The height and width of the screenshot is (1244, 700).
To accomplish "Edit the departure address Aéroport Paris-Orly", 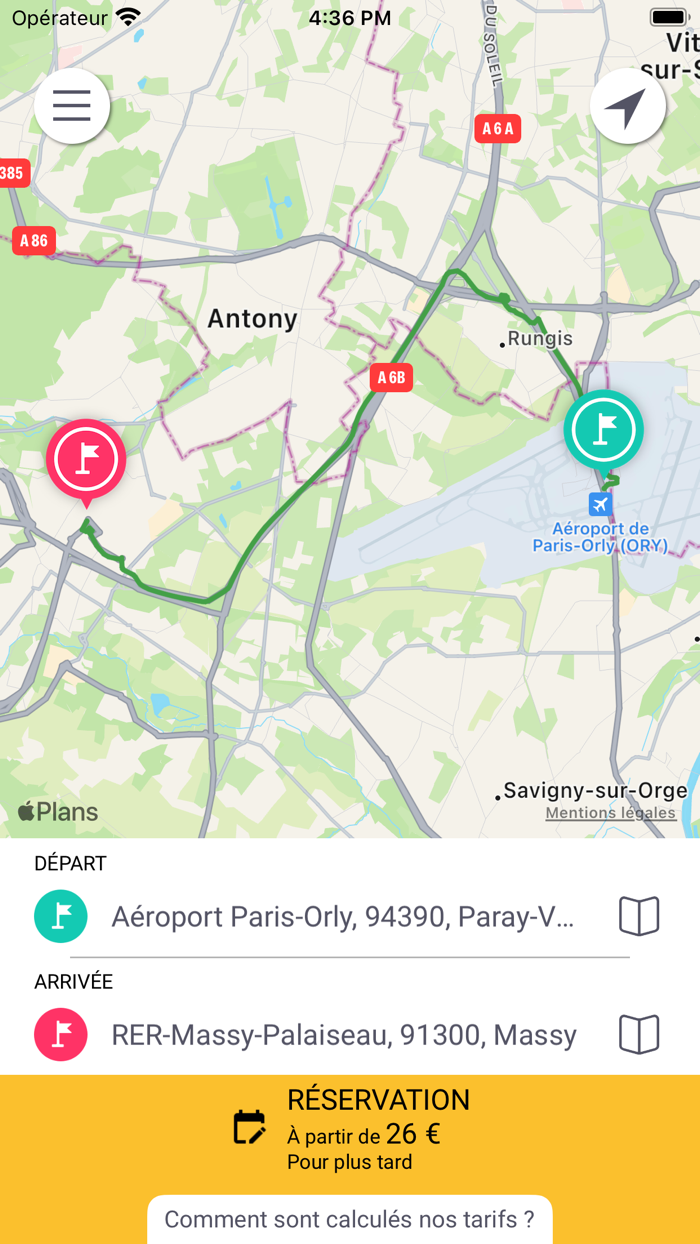I will click(x=343, y=916).
